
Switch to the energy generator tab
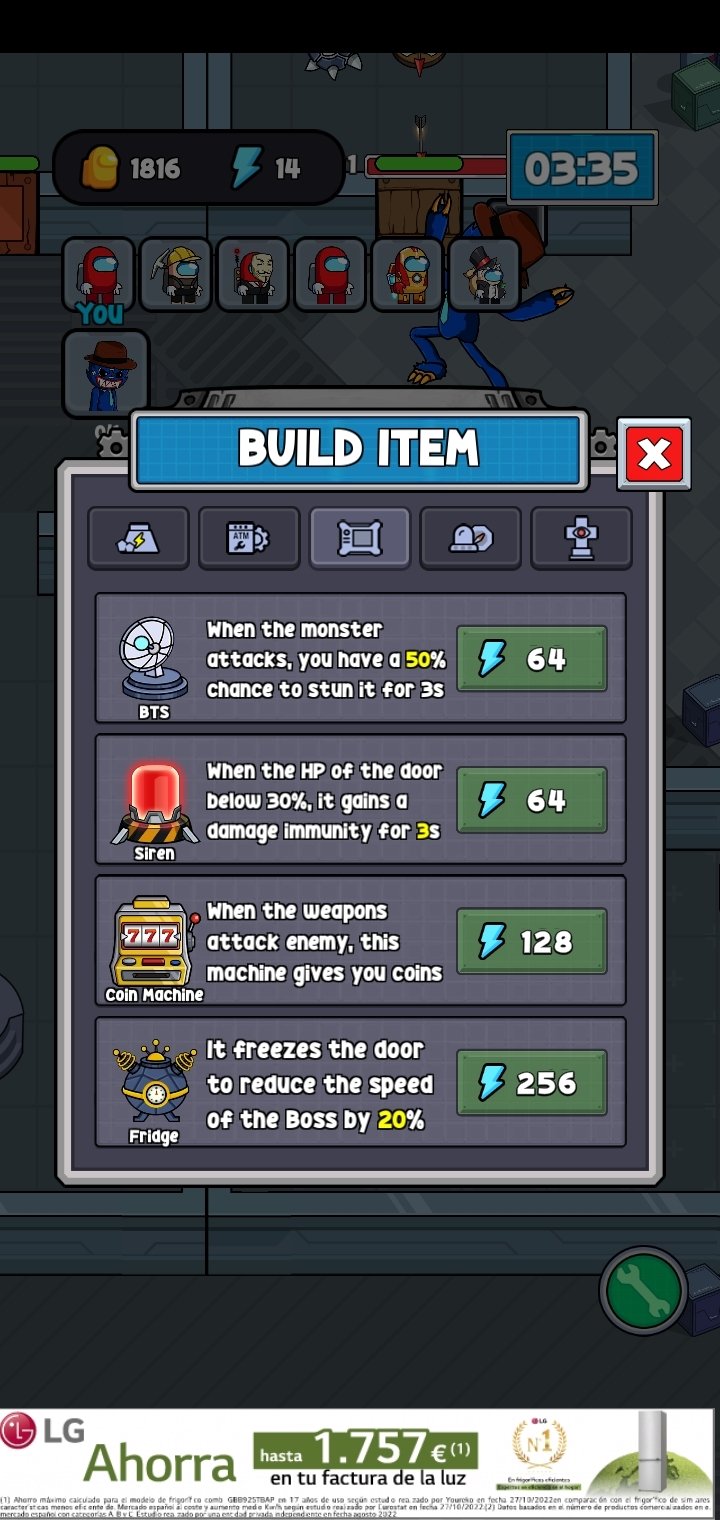pos(139,538)
